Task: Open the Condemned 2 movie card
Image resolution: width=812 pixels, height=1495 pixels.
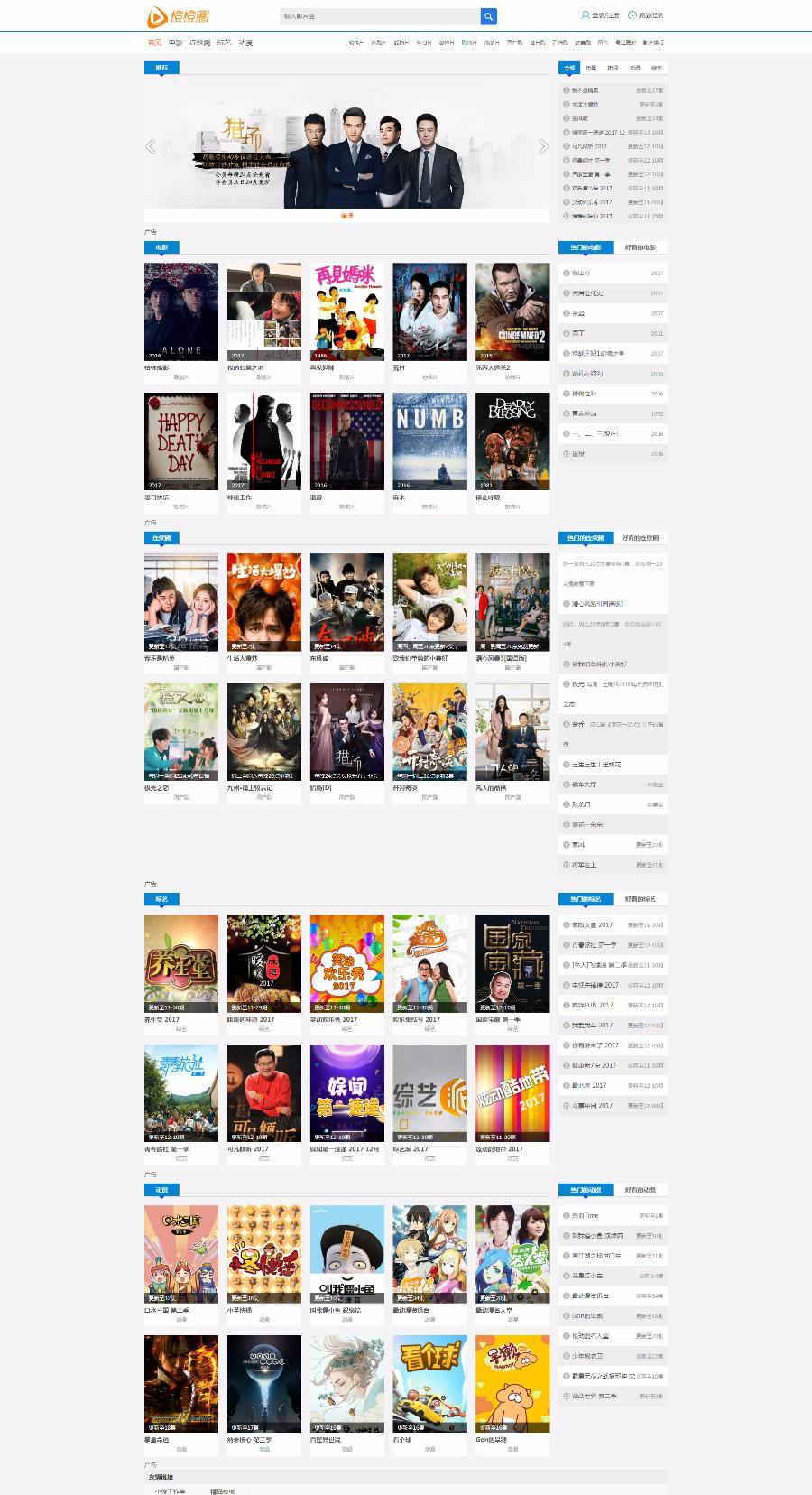Action: (x=512, y=311)
